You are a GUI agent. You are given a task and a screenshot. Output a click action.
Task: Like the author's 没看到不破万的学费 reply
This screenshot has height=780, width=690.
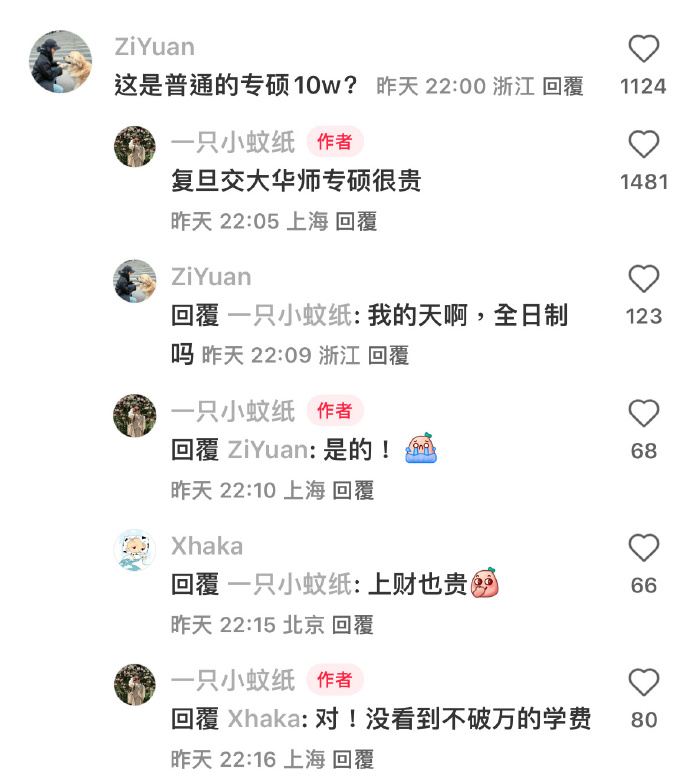point(643,684)
